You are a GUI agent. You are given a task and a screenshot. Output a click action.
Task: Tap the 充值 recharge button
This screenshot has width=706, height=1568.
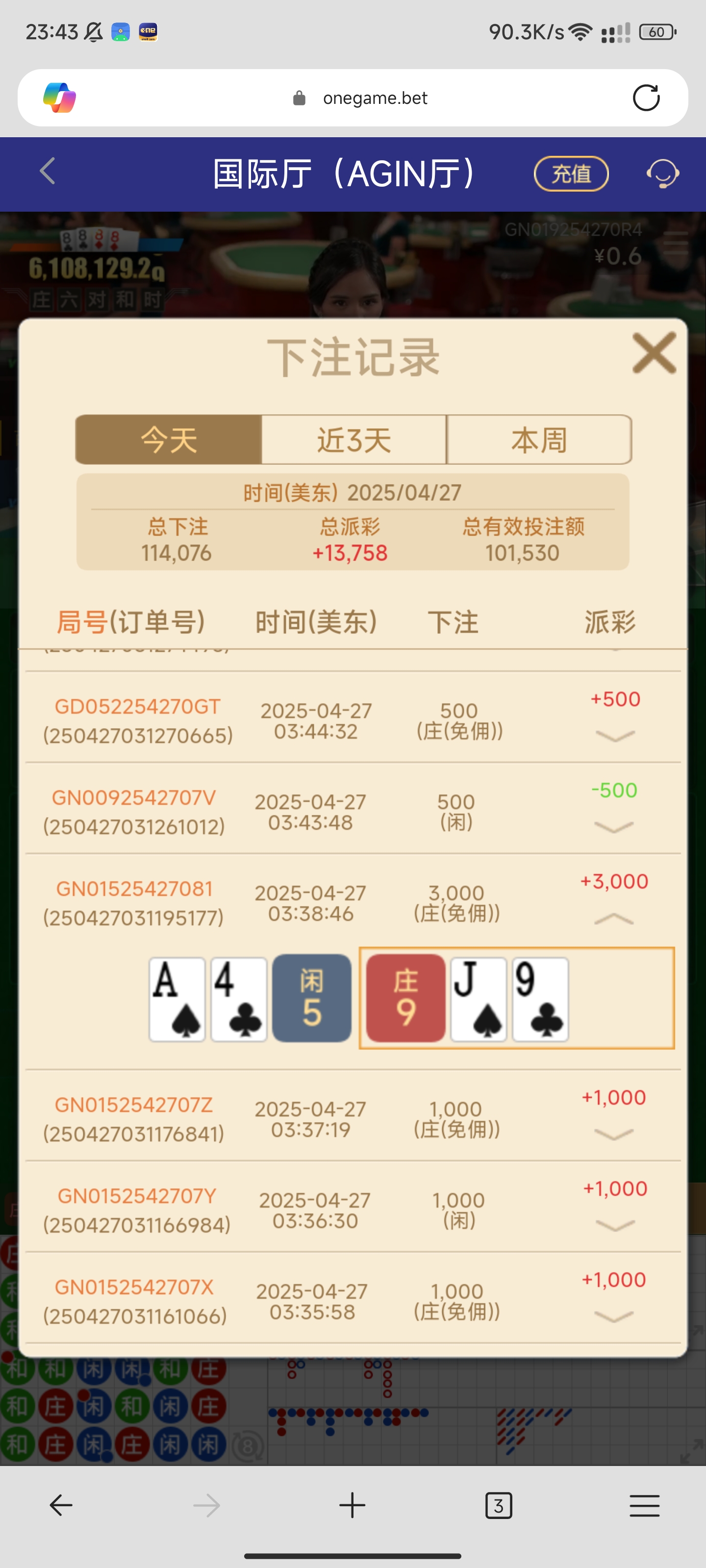[571, 174]
